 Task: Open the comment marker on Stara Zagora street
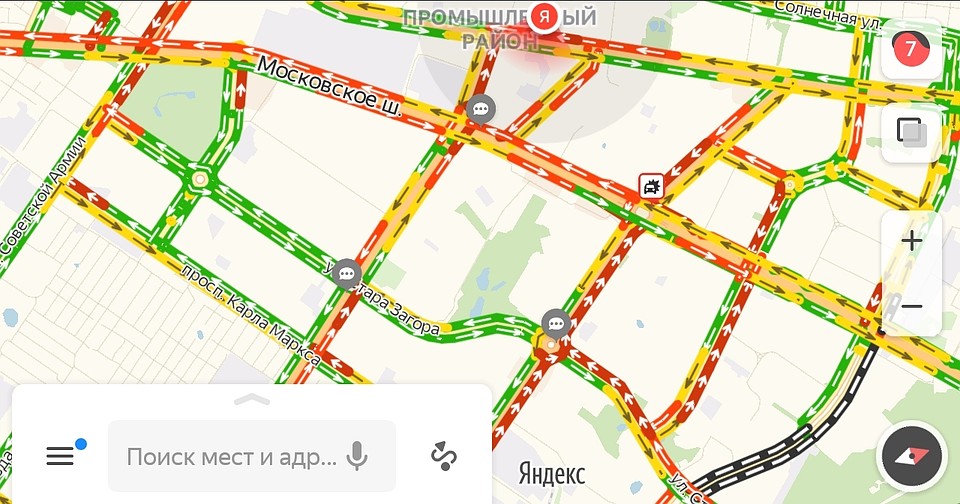(347, 273)
